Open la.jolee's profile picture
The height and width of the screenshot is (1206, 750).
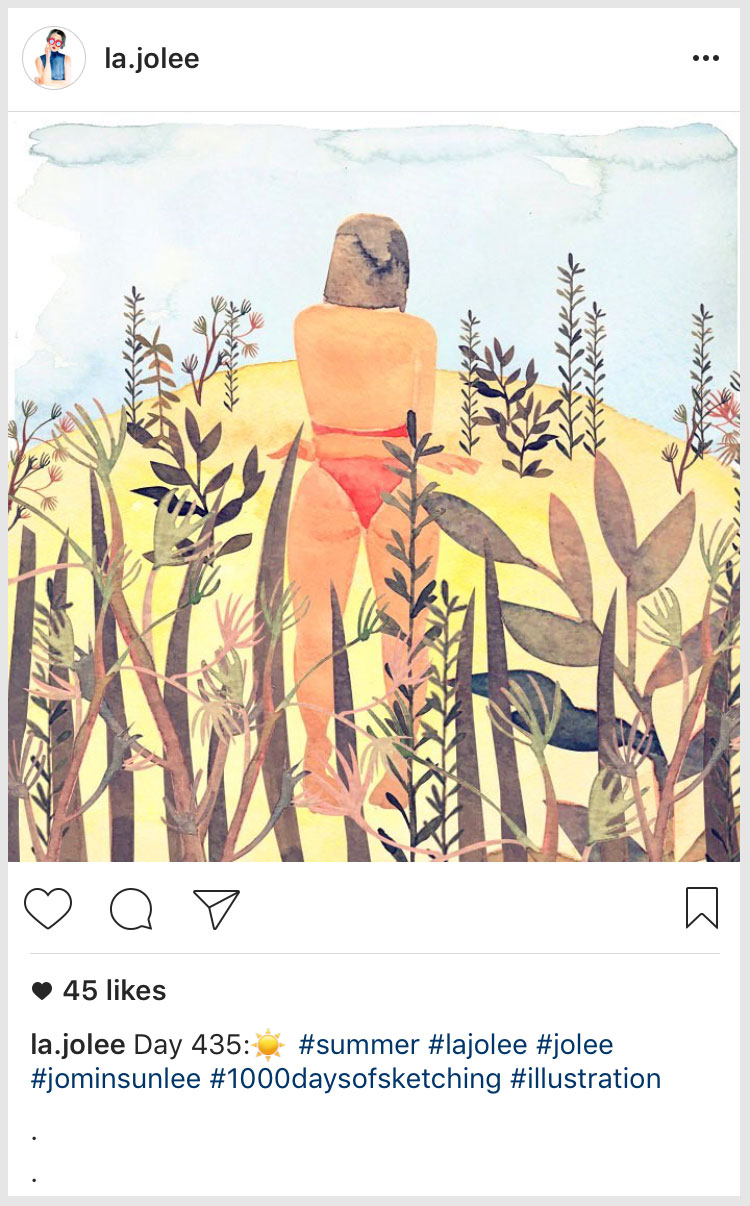pos(54,59)
